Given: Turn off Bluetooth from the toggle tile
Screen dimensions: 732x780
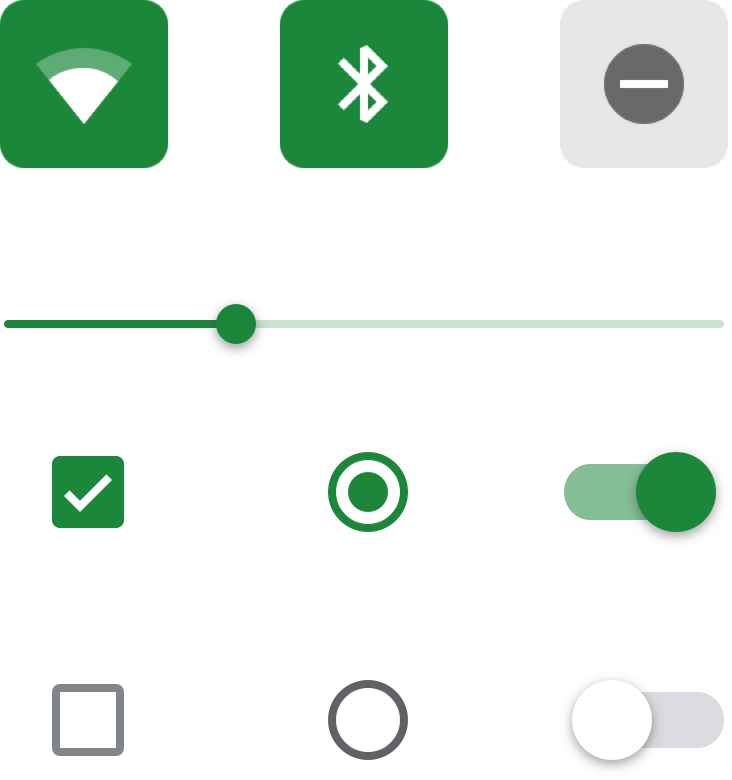Looking at the screenshot, I should pos(364,83).
